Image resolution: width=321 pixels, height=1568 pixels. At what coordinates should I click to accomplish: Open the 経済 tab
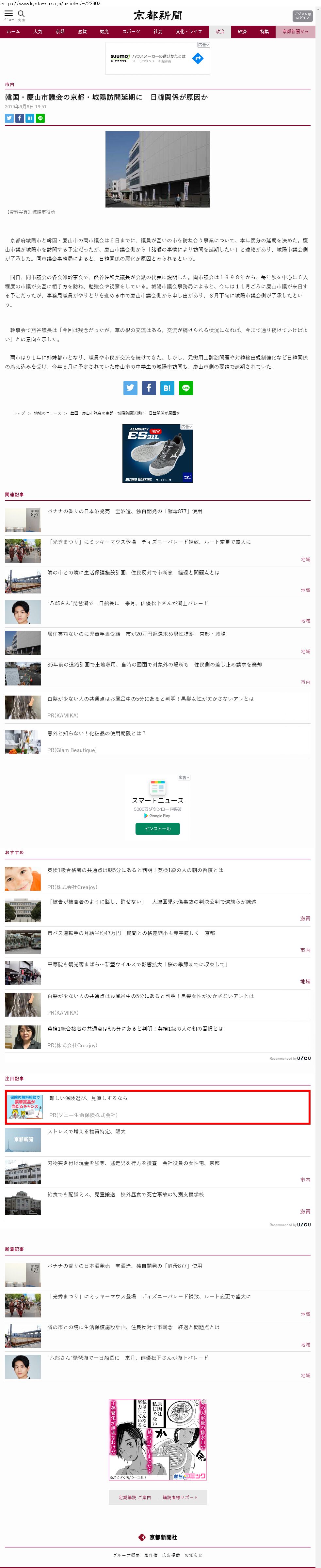tap(242, 32)
